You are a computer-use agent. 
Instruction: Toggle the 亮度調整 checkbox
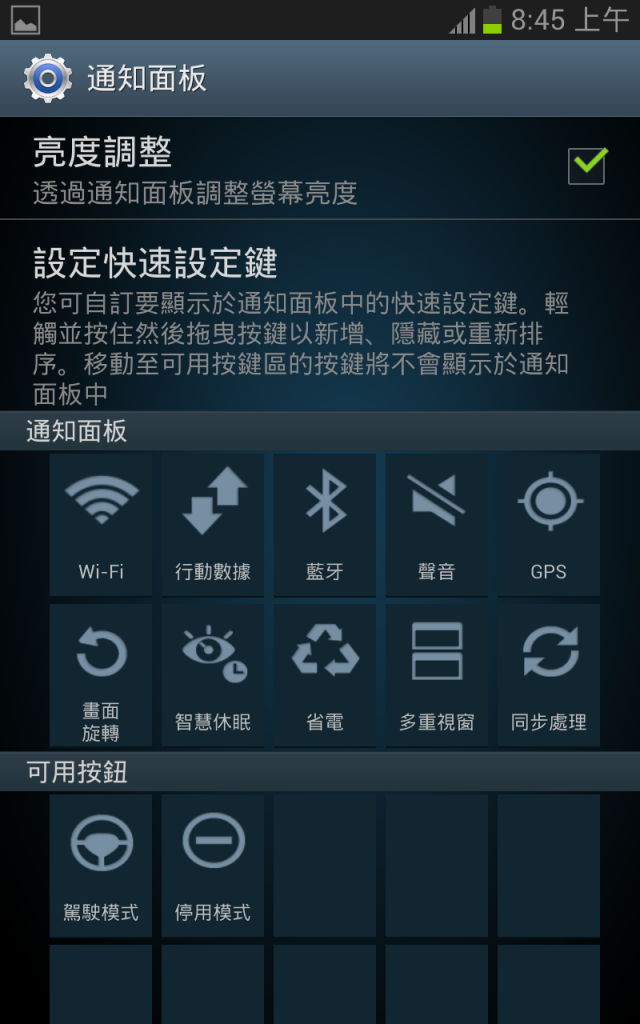coord(586,167)
